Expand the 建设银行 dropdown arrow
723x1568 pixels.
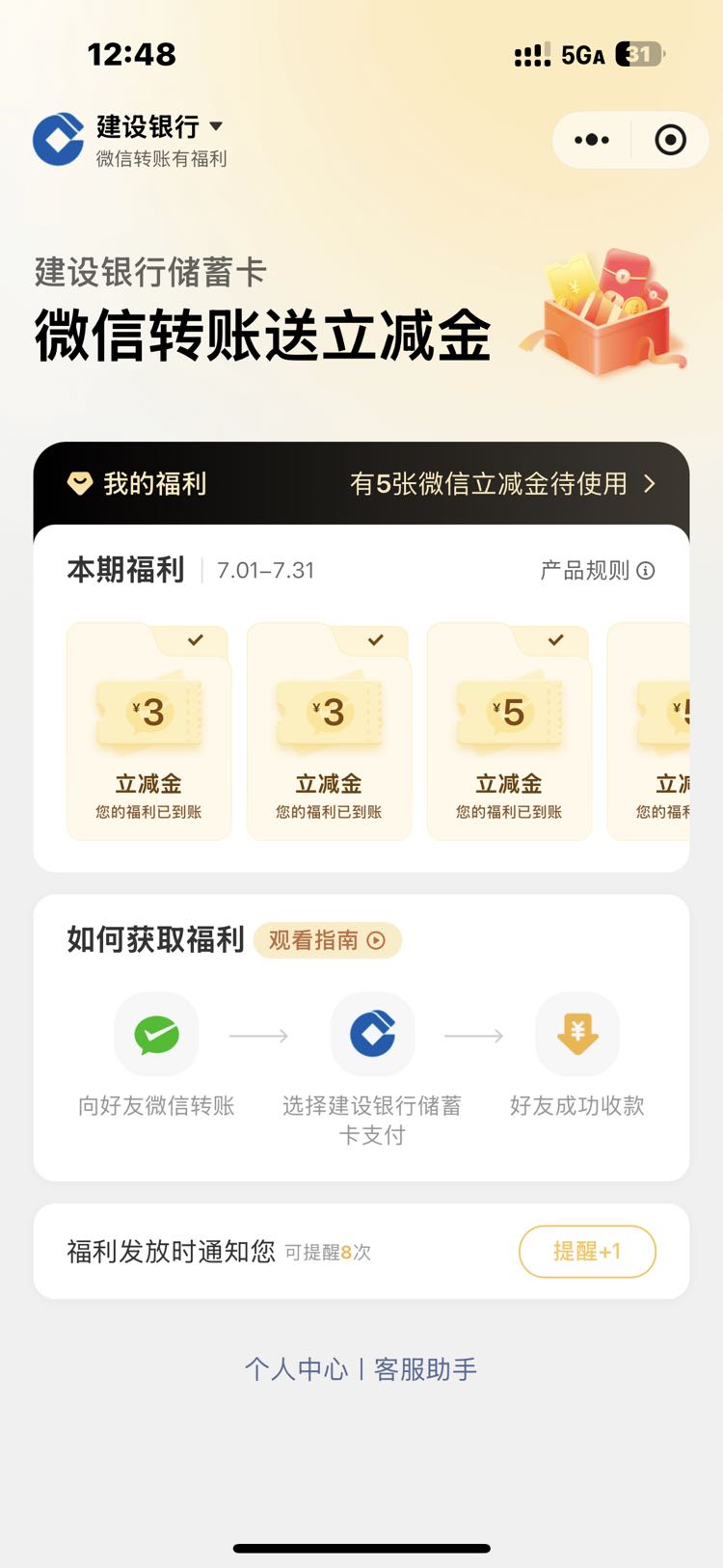click(x=216, y=126)
